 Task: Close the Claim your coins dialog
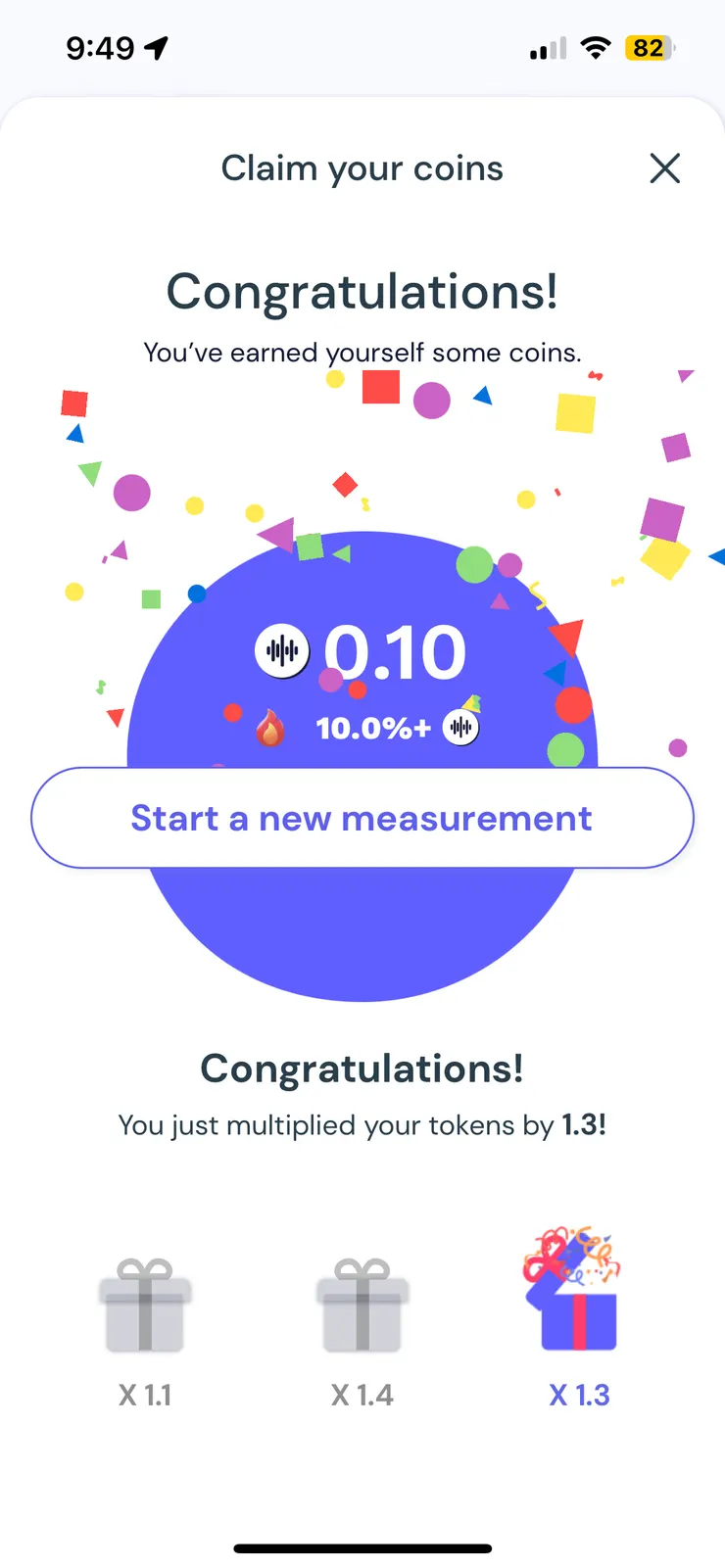[664, 168]
